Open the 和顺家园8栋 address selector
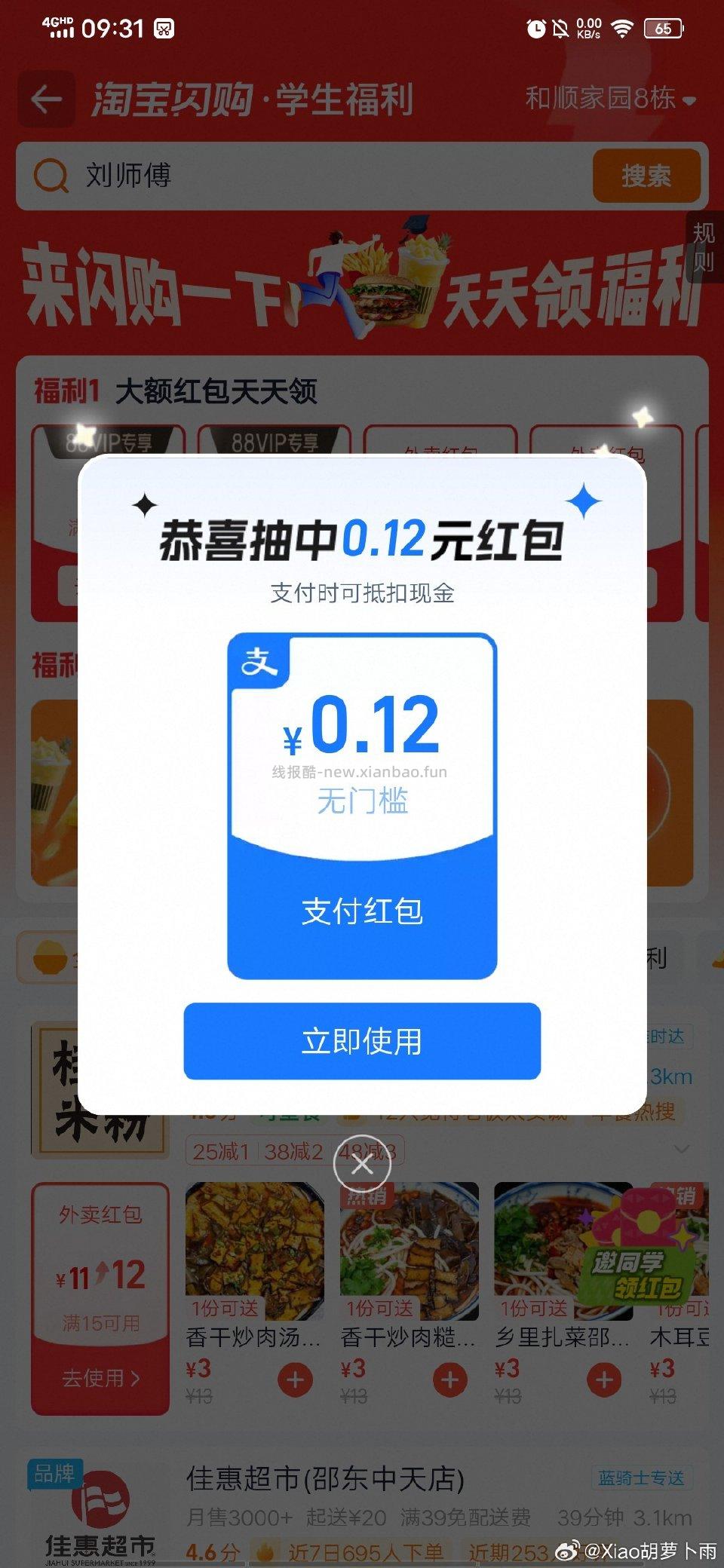 point(600,98)
